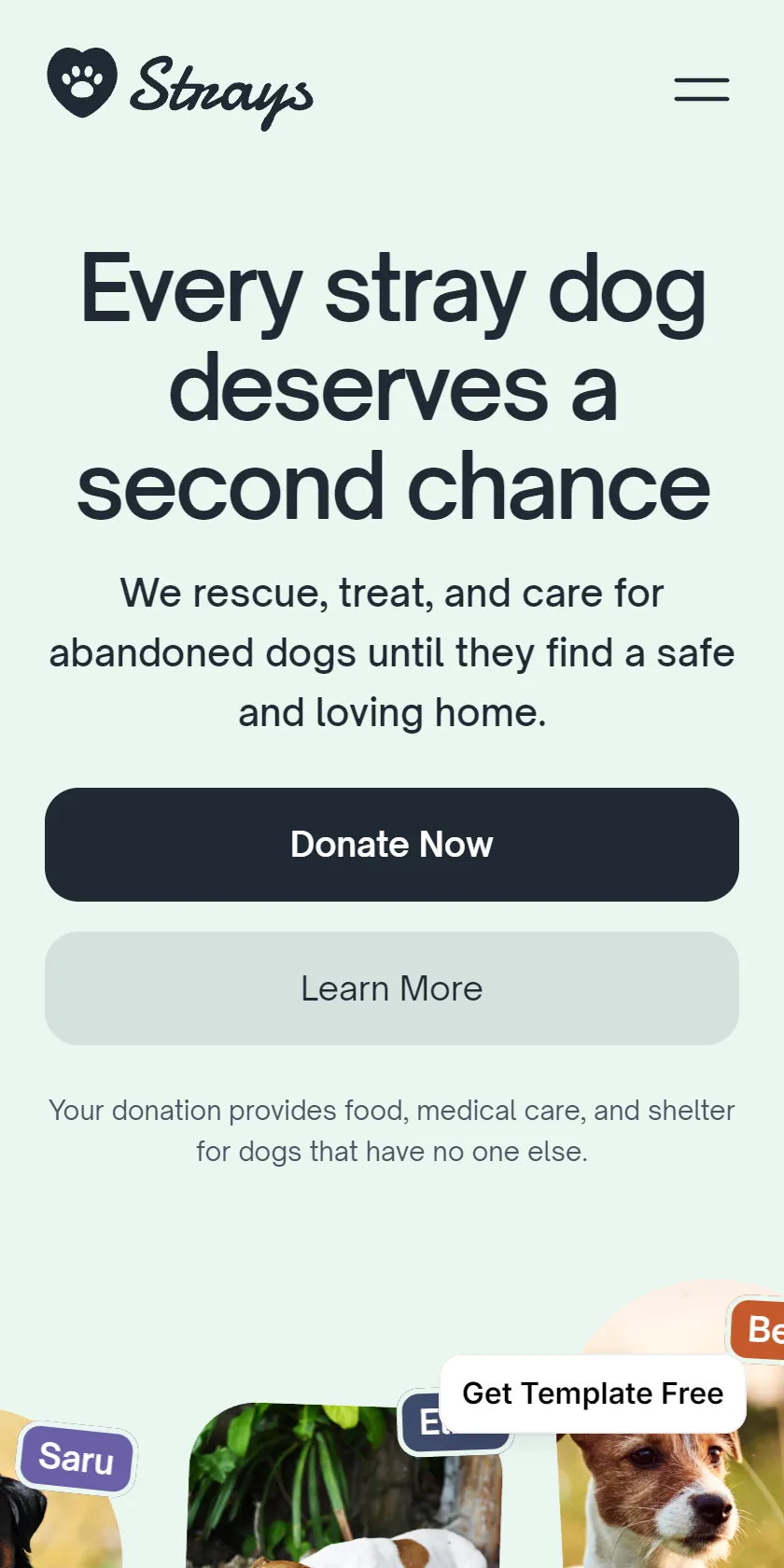Select the Learn More button

[x=392, y=988]
